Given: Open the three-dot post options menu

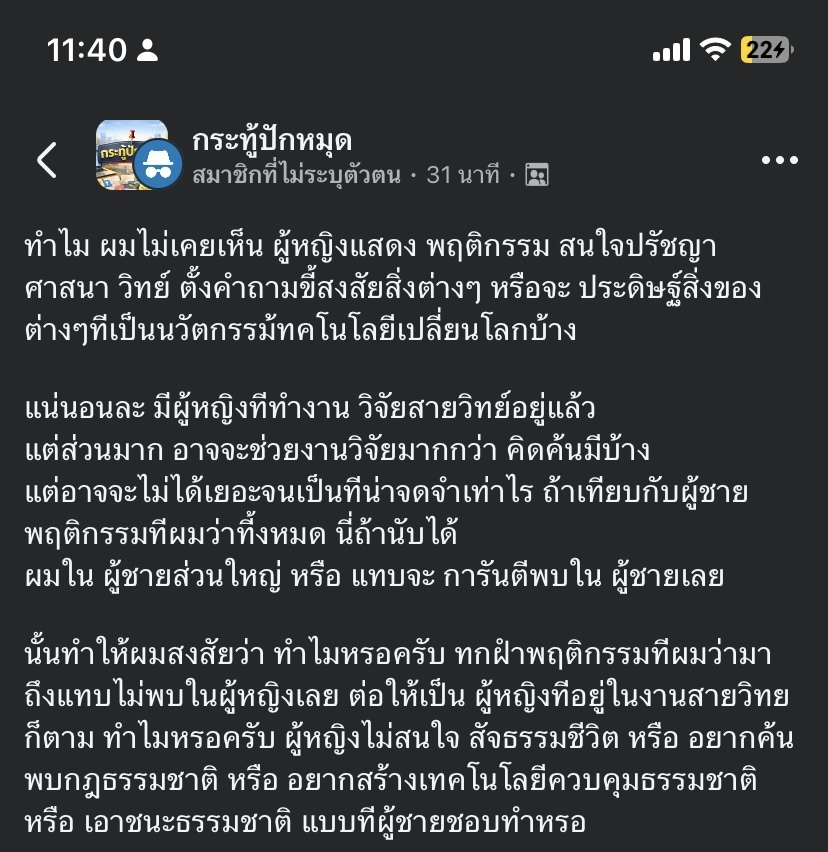Looking at the screenshot, I should pos(779,160).
